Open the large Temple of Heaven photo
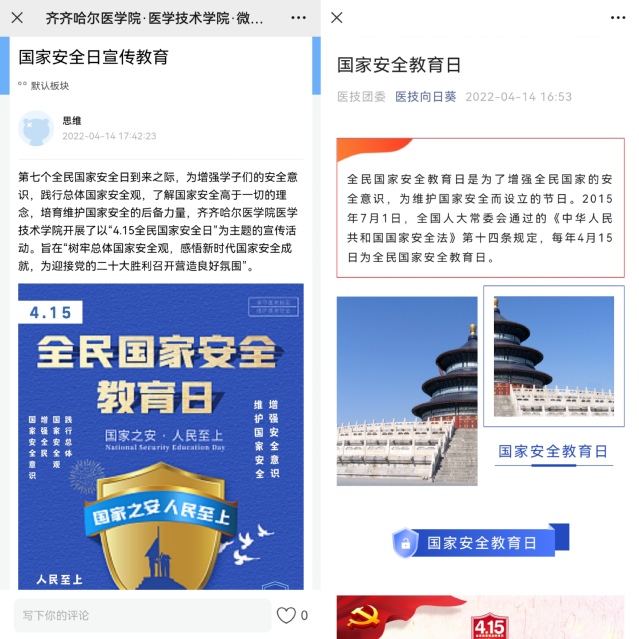This screenshot has width=639, height=639. (x=406, y=390)
